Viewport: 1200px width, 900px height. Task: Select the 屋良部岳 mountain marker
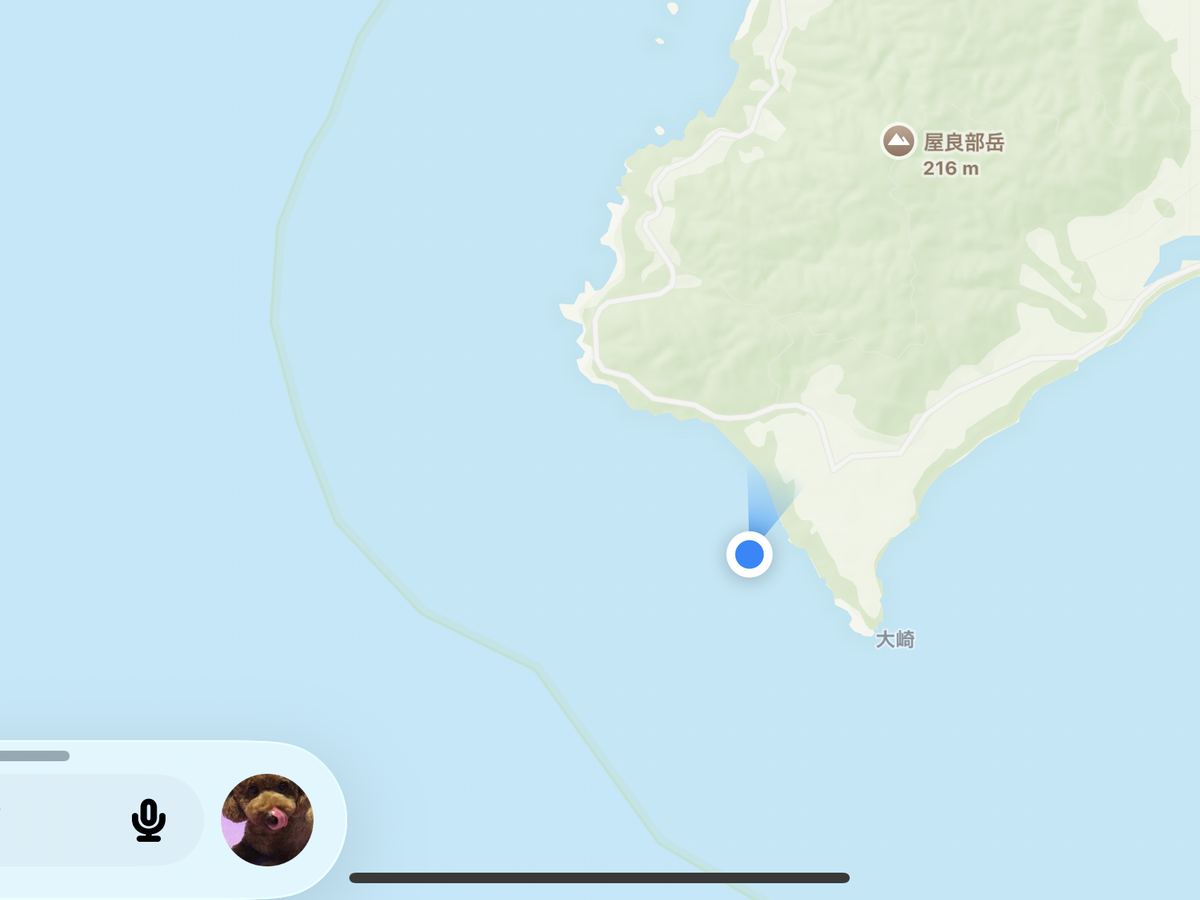pos(898,141)
